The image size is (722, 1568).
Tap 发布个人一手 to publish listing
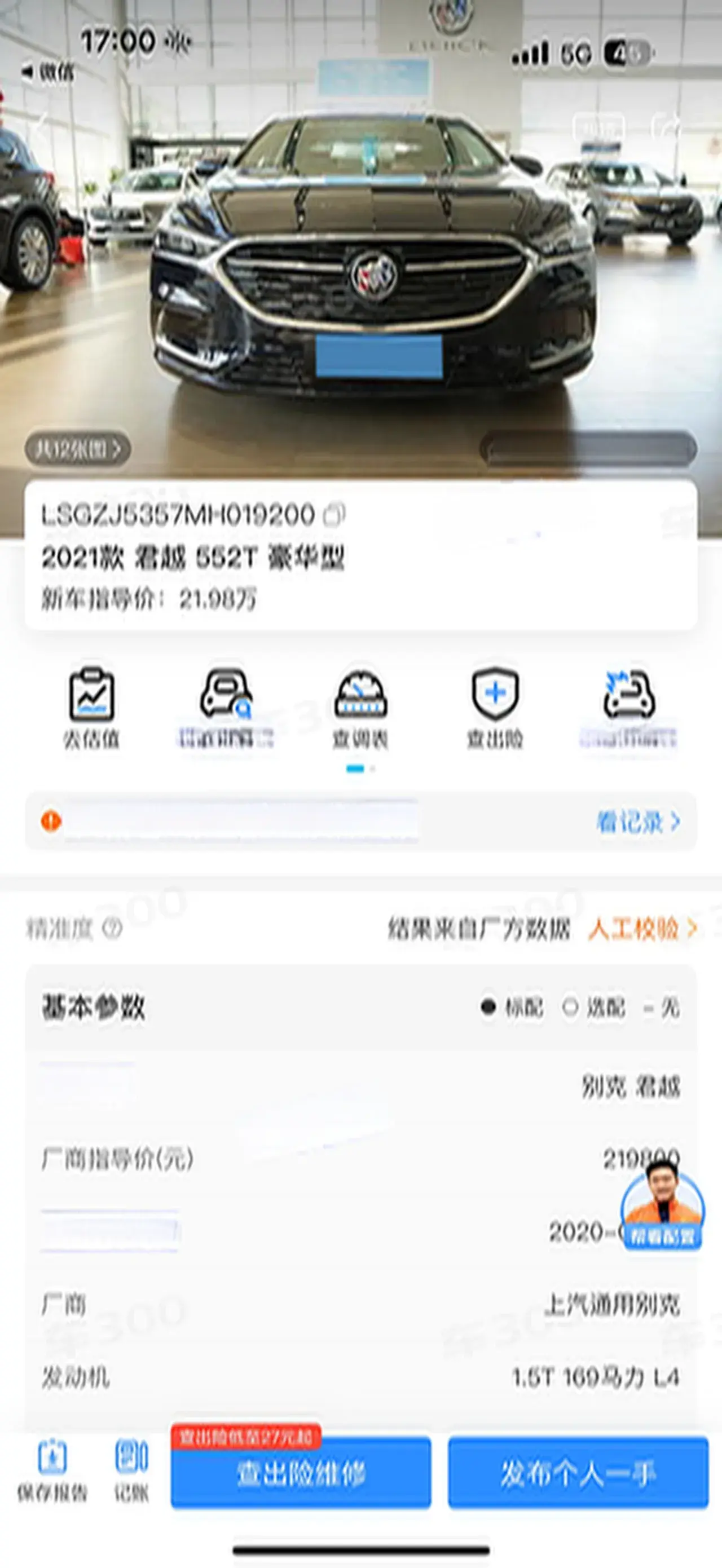tap(578, 1474)
